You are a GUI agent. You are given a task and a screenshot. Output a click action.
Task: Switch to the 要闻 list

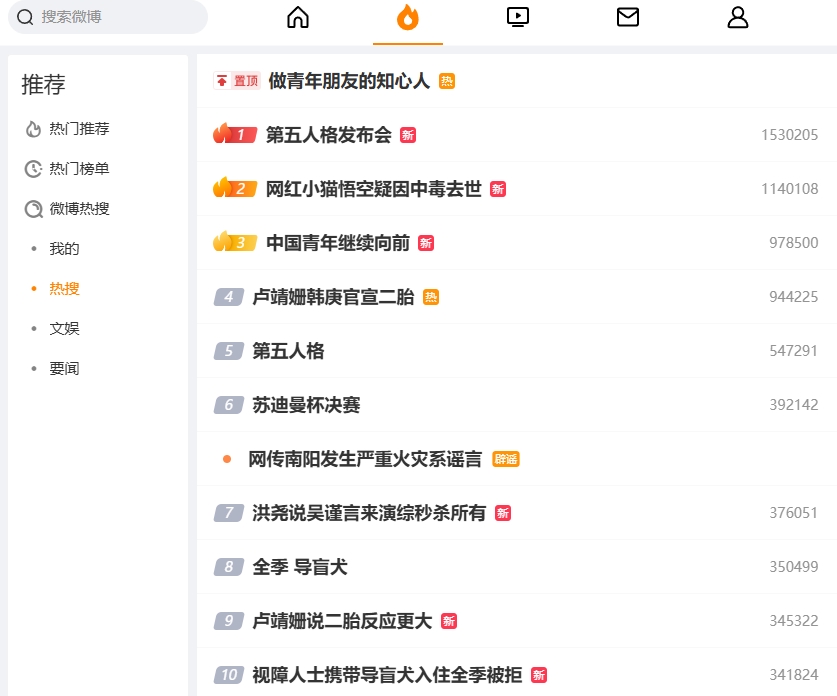pyautogui.click(x=64, y=369)
